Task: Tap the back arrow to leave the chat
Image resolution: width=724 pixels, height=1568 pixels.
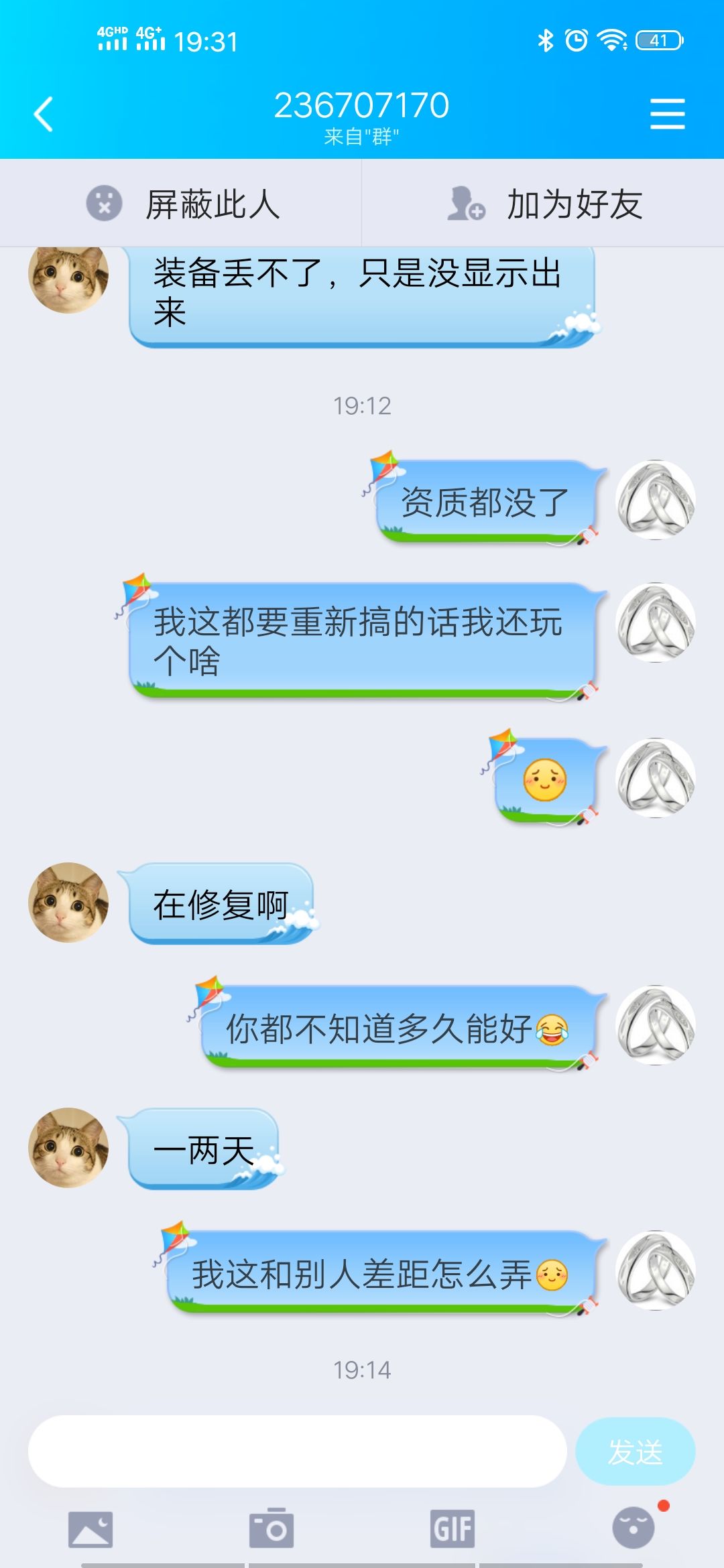Action: pos(42,114)
